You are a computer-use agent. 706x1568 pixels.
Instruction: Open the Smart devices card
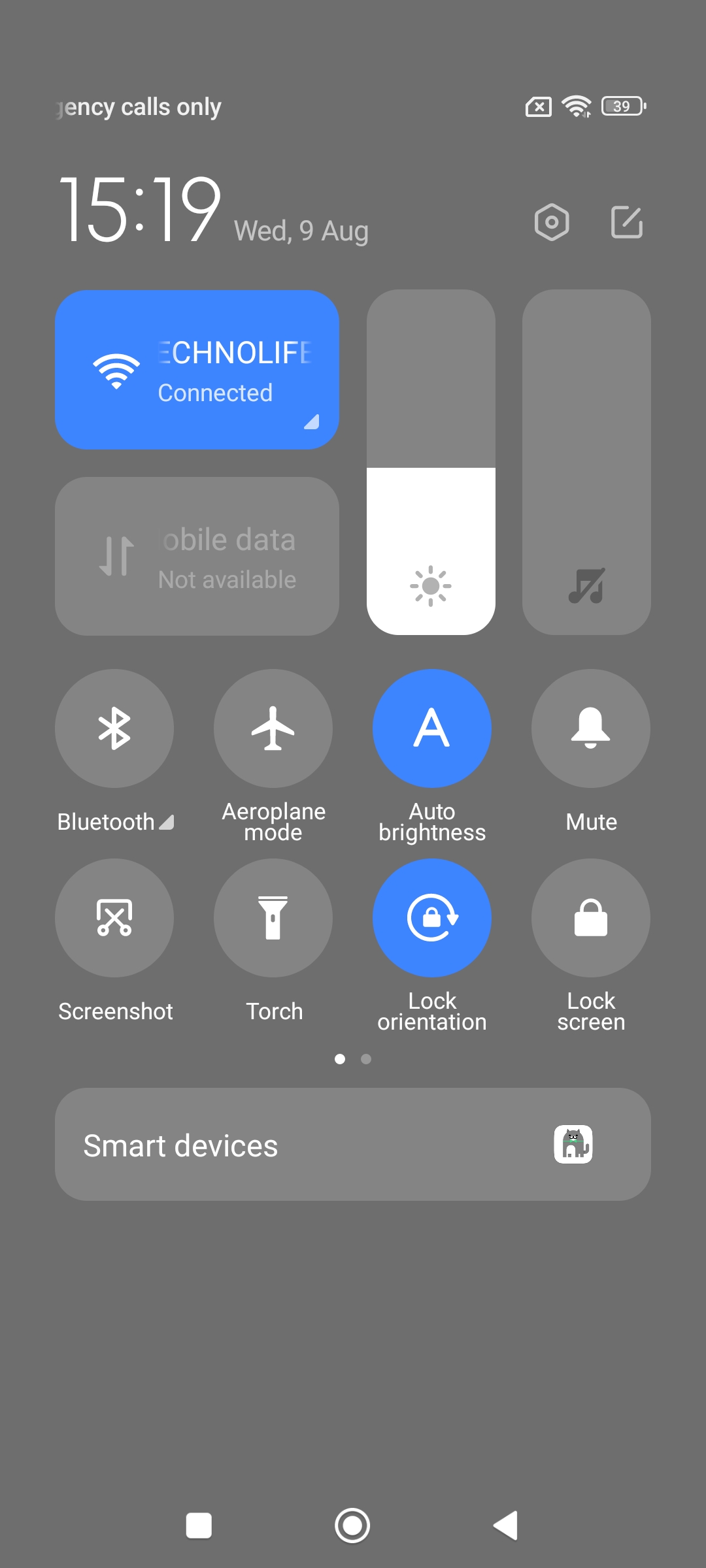(x=353, y=1144)
